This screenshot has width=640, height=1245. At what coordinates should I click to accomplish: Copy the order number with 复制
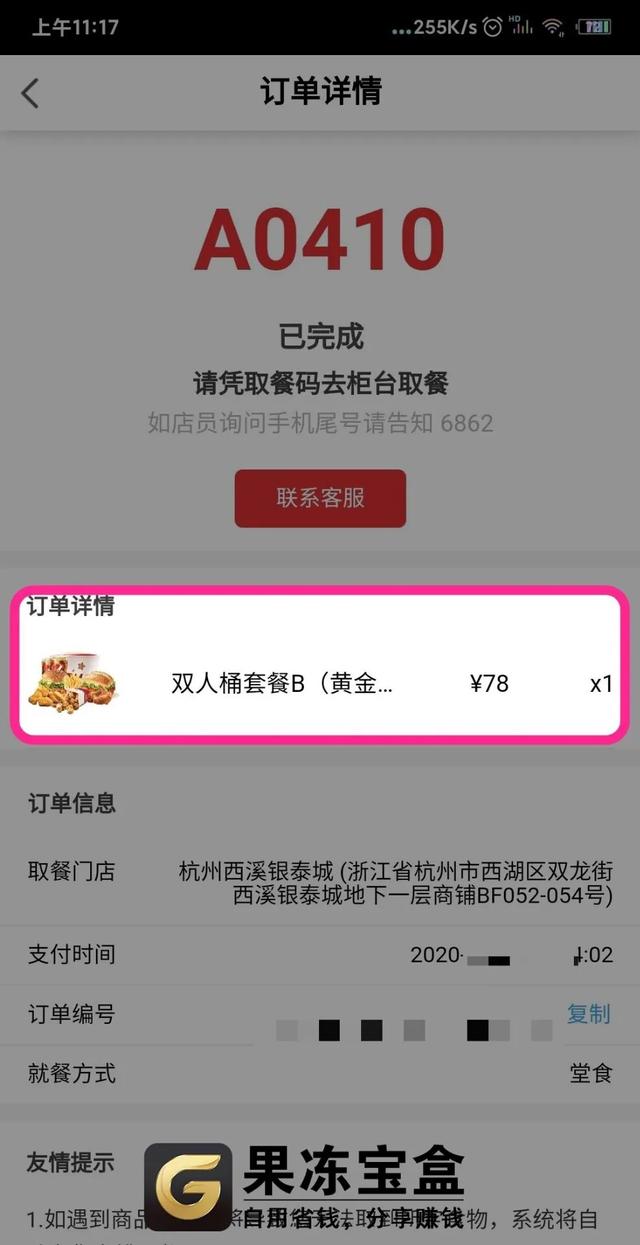tap(588, 1013)
